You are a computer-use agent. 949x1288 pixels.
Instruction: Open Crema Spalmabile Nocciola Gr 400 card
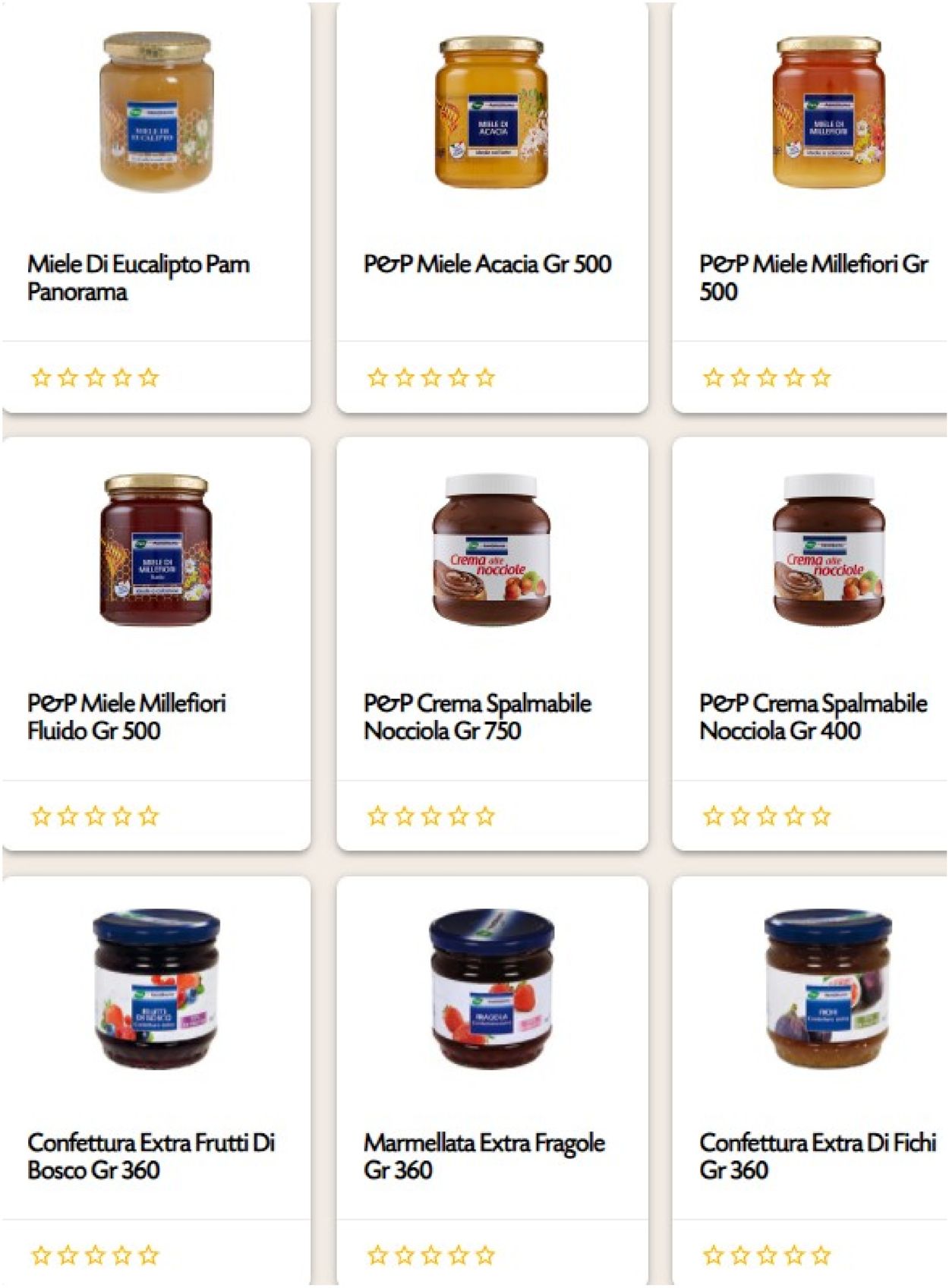click(813, 716)
